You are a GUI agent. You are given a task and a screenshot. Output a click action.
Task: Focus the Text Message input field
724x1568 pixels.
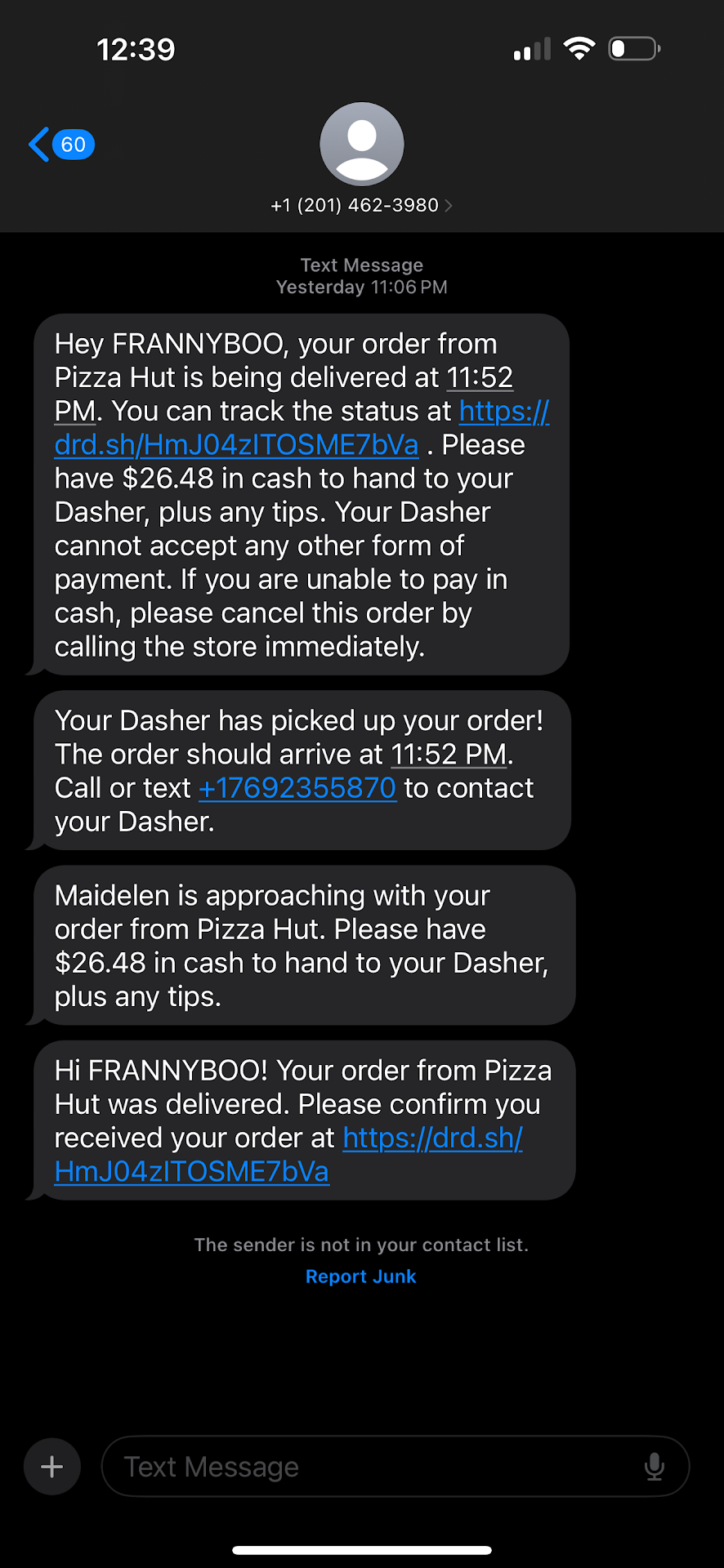click(x=376, y=1467)
